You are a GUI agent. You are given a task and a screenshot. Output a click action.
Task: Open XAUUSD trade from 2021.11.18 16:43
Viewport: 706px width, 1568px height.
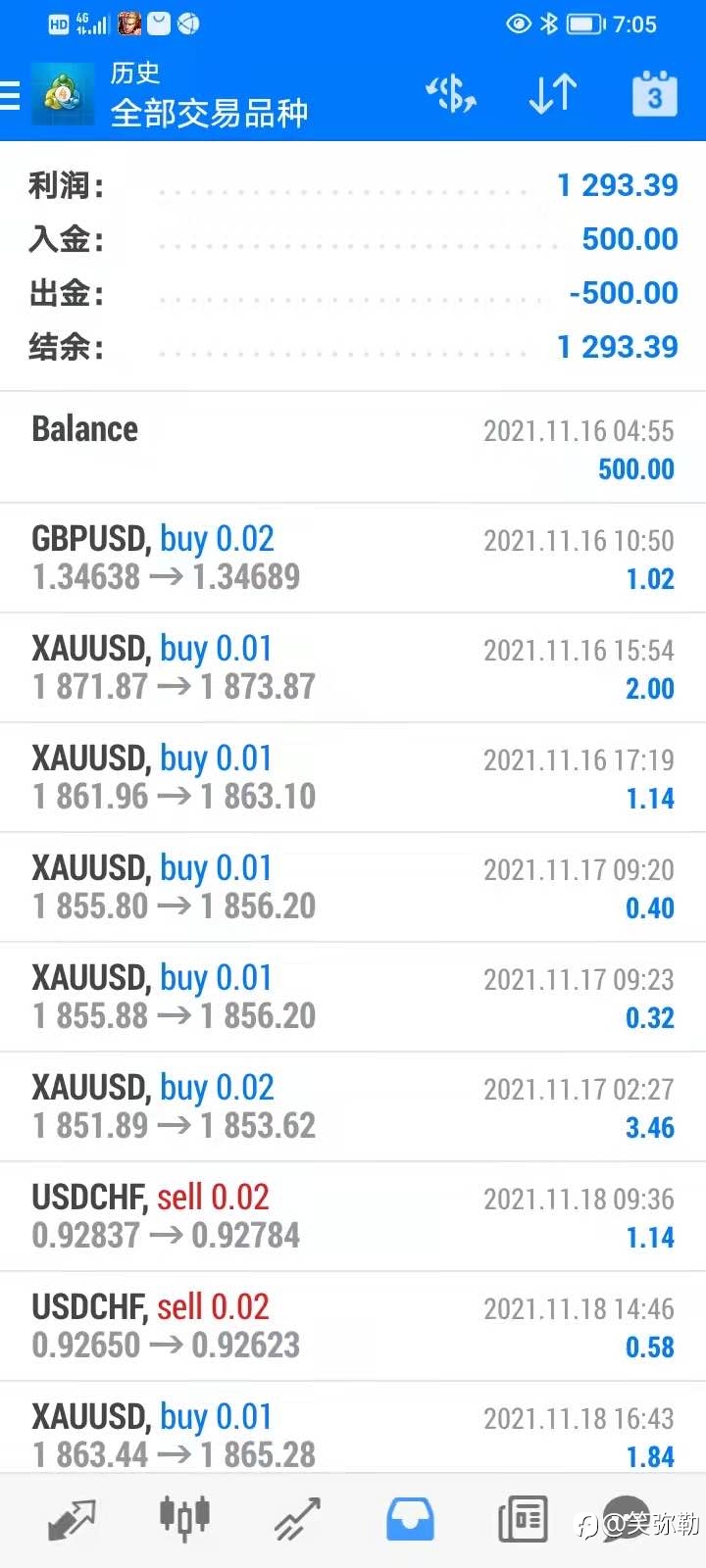(353, 1428)
